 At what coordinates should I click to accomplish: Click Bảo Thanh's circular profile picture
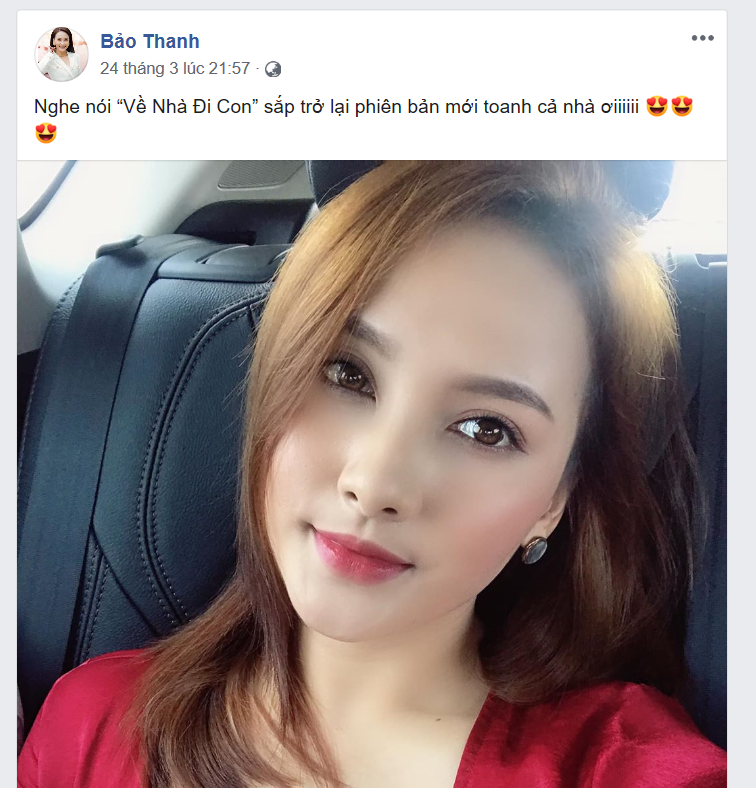coord(62,52)
